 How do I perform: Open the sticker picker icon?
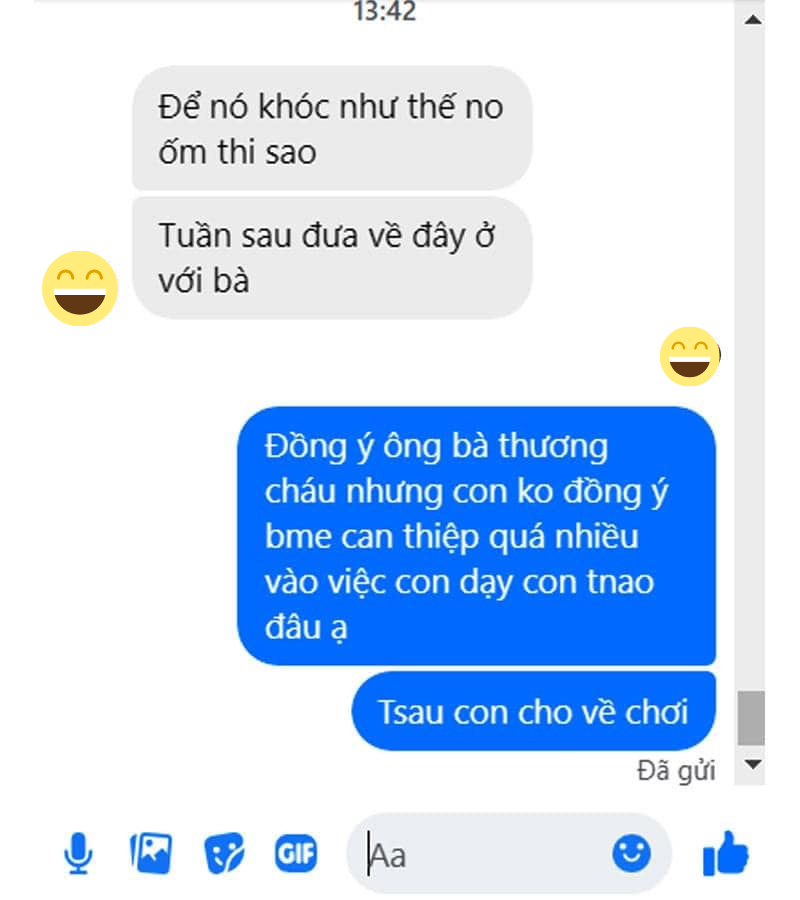coord(224,854)
